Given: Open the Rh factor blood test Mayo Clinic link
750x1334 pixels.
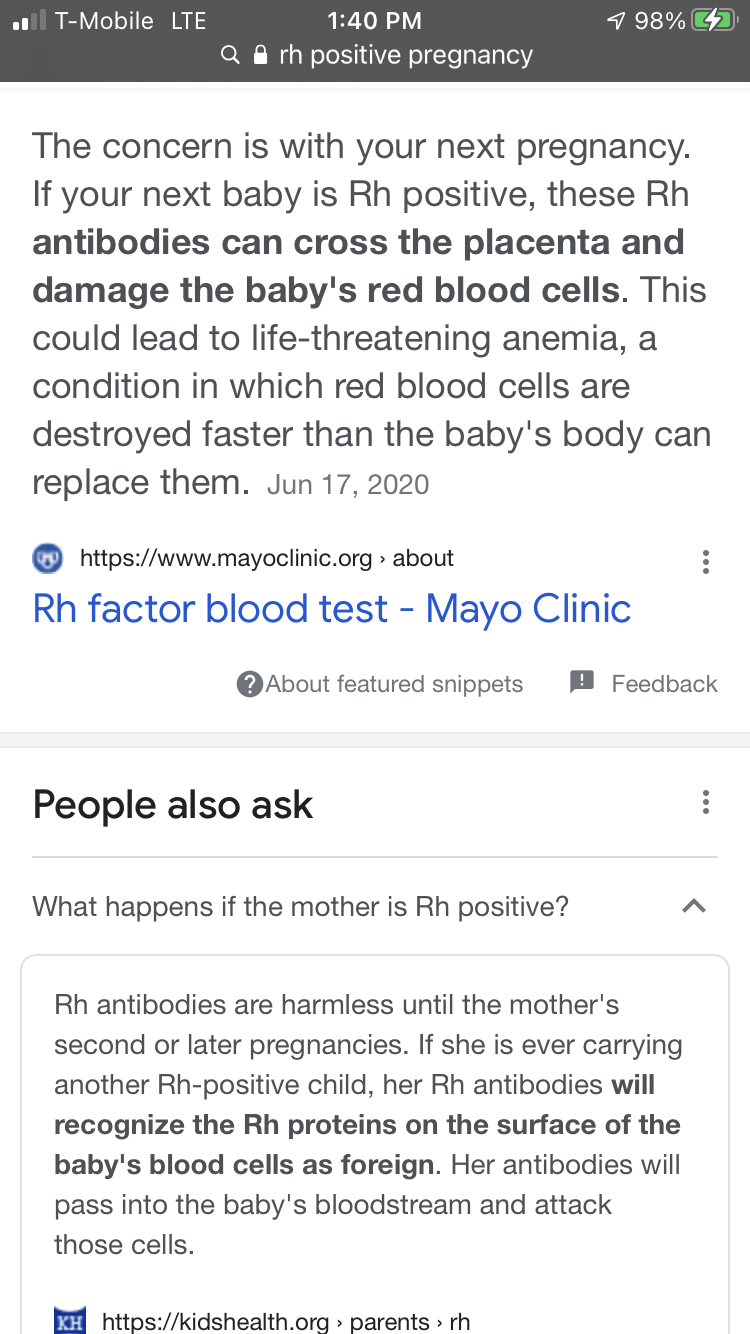Looking at the screenshot, I should coord(332,608).
